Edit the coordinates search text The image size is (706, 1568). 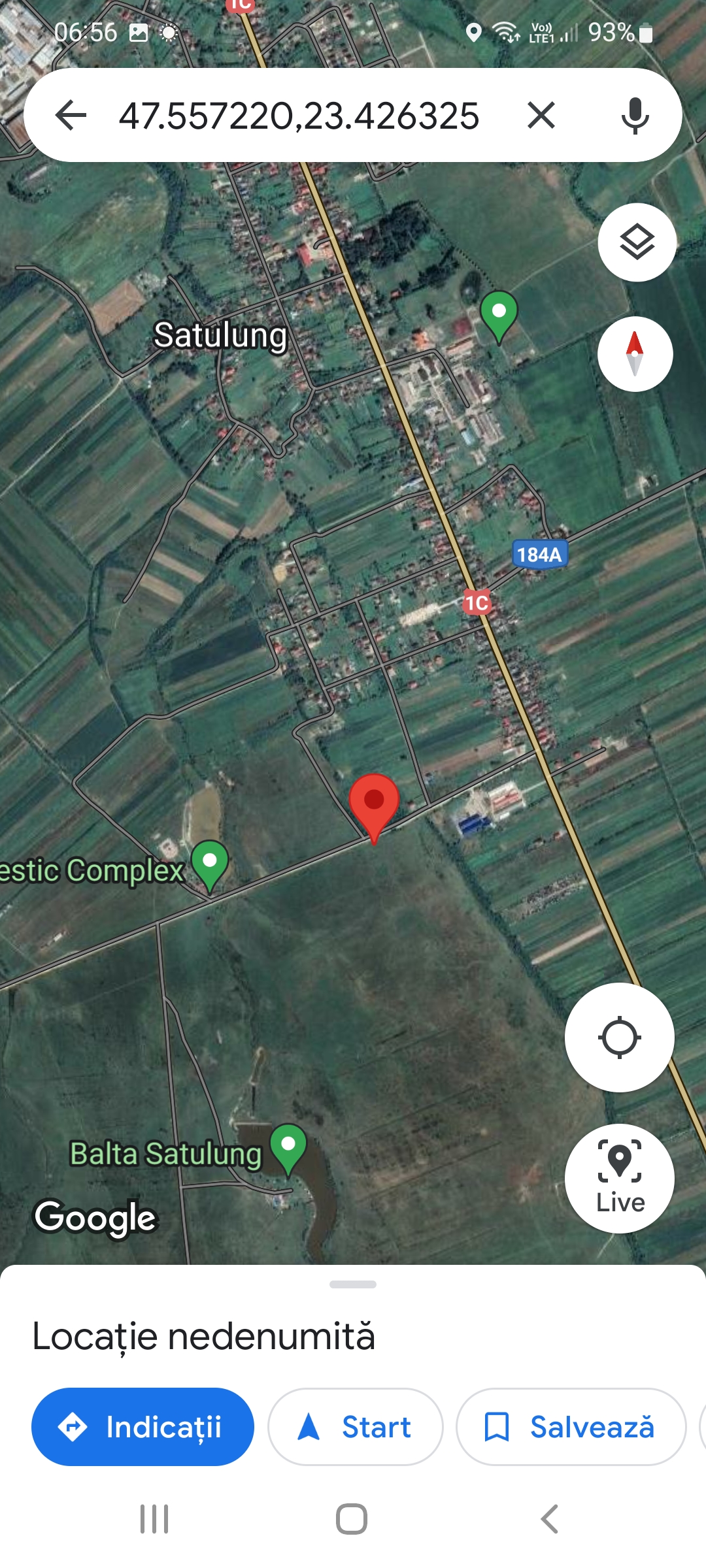coord(299,116)
